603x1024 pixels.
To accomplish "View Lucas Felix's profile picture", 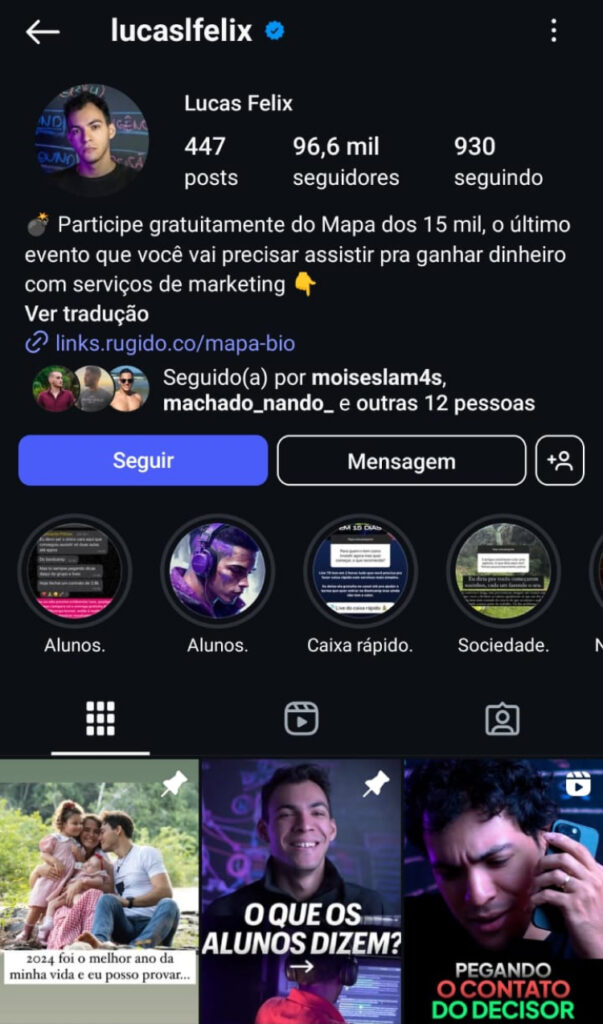I will [92, 140].
